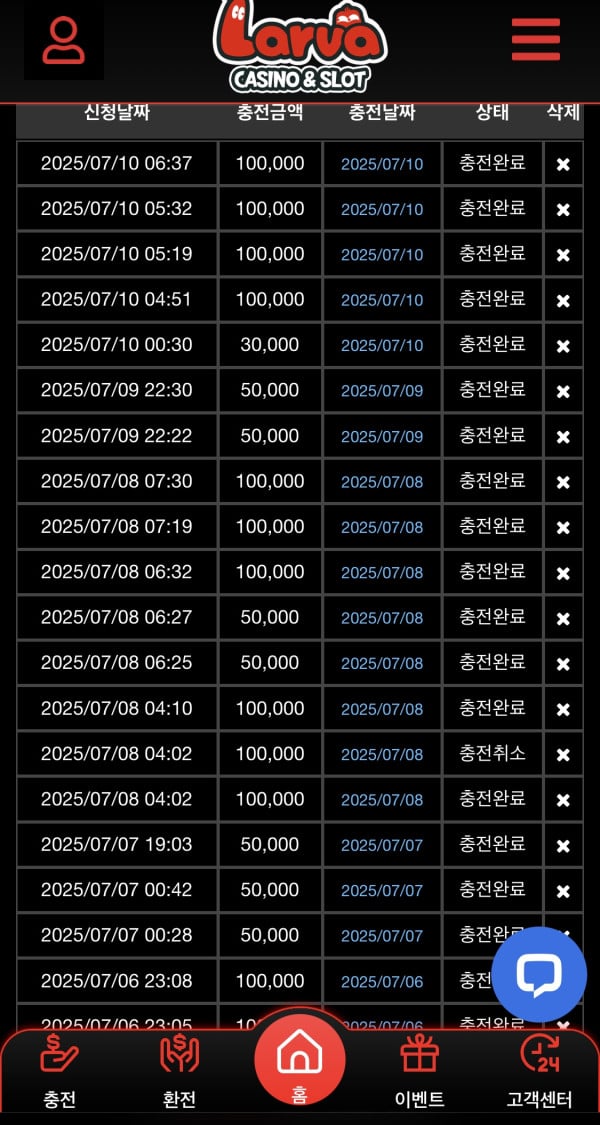The image size is (600, 1125).
Task: Remove the 2025/07/08 06:27 entry
Action: point(563,618)
